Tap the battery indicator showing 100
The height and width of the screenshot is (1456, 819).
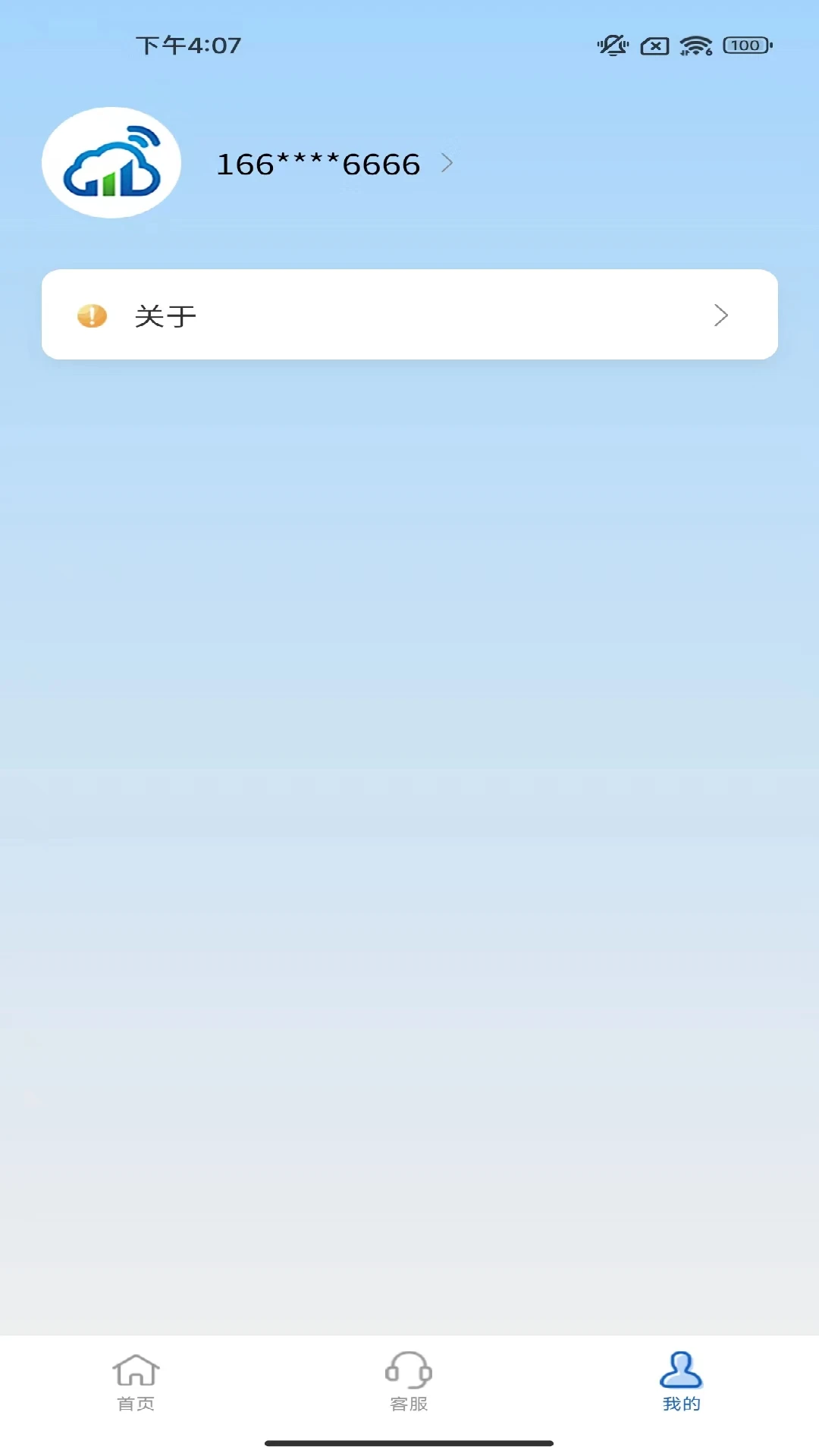pos(744,45)
